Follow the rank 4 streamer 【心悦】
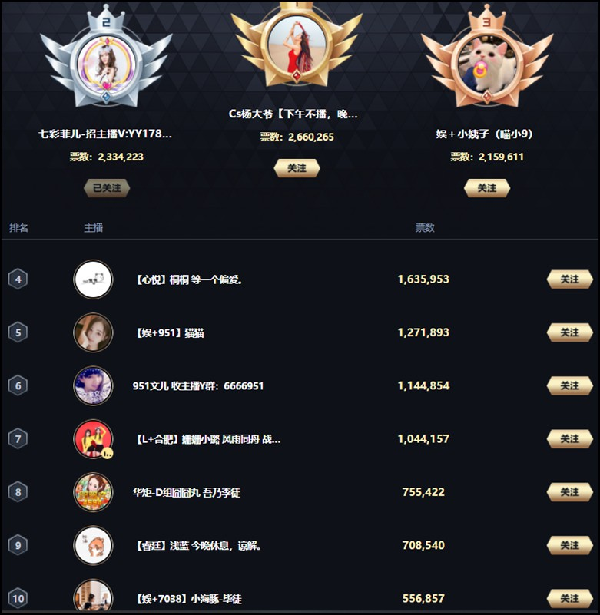The image size is (600, 615). pos(569,279)
